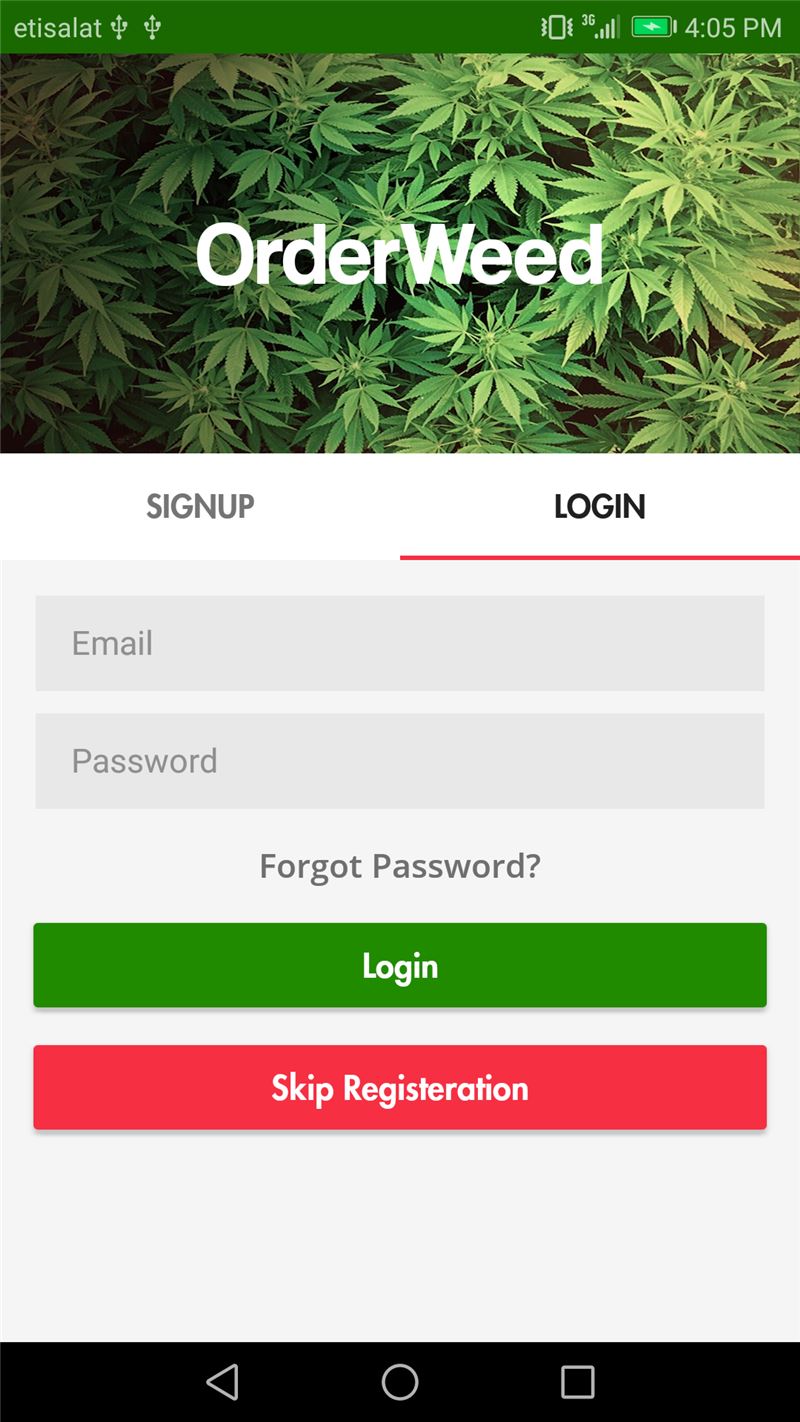Tap the Password field
800x1422 pixels.
[400, 761]
